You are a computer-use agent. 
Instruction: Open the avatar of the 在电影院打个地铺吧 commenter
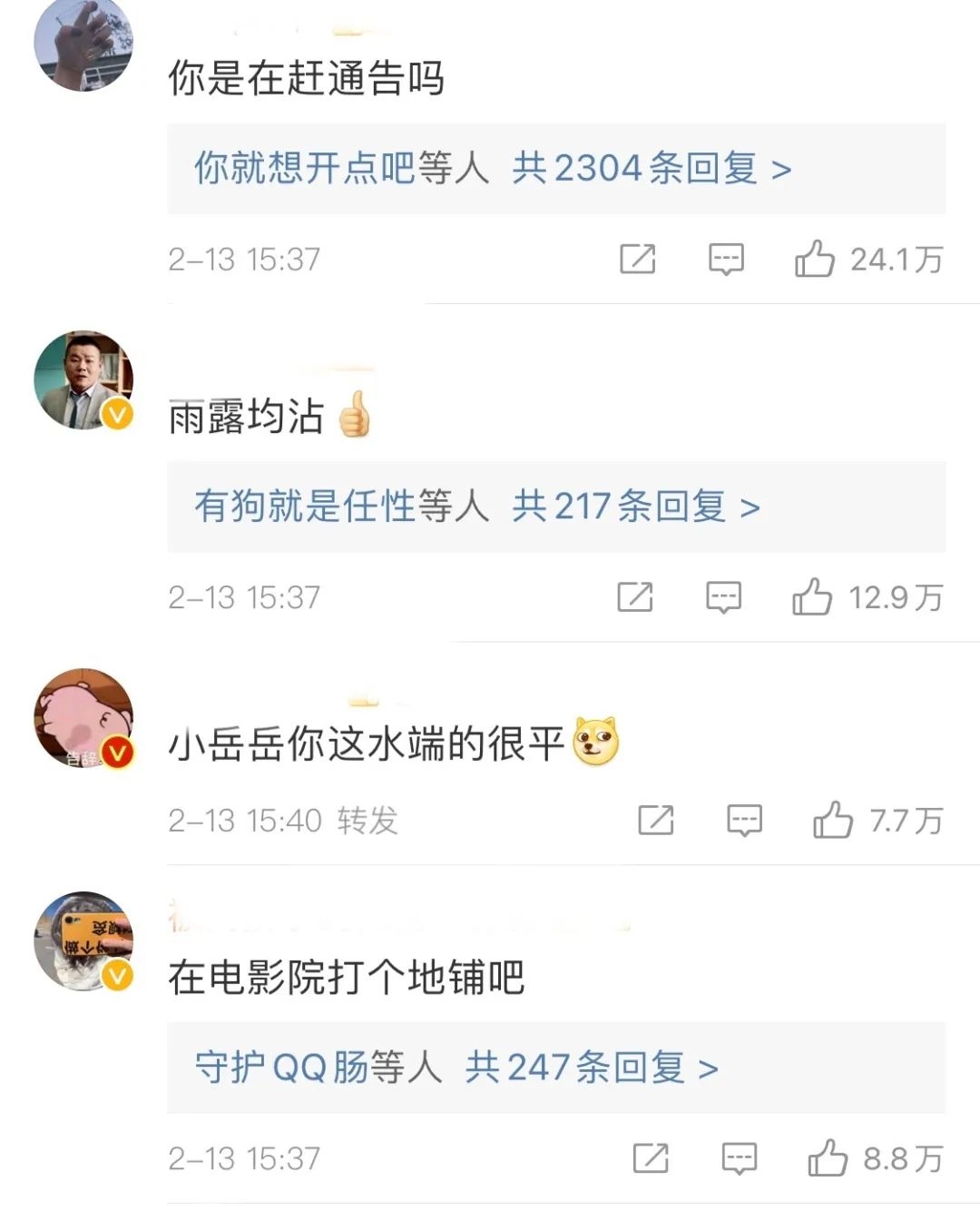pyautogui.click(x=83, y=940)
